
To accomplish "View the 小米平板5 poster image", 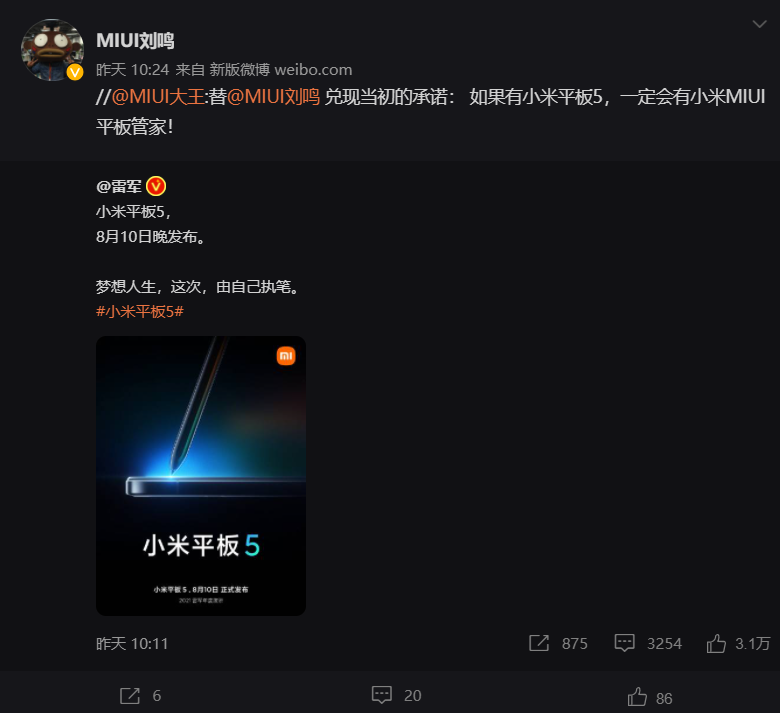I will coord(200,475).
